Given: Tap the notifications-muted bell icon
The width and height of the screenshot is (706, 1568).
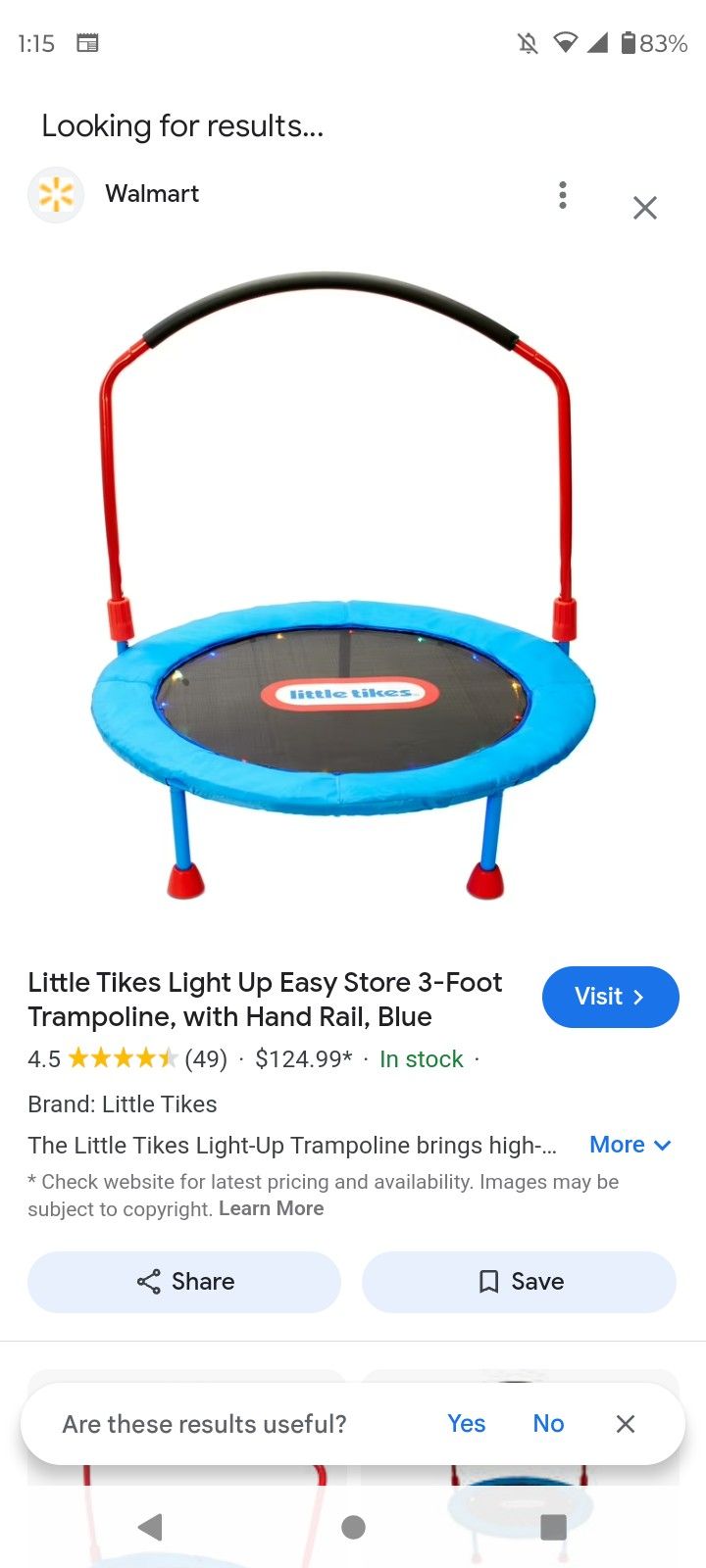Looking at the screenshot, I should click(x=527, y=42).
